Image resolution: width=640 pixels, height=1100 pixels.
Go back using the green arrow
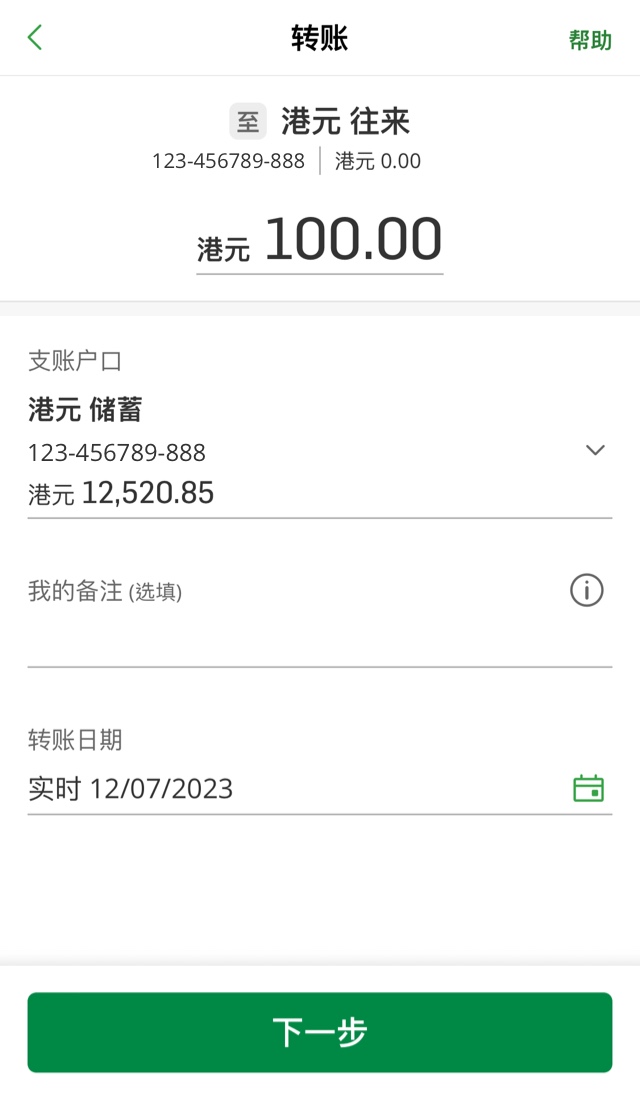click(x=34, y=38)
